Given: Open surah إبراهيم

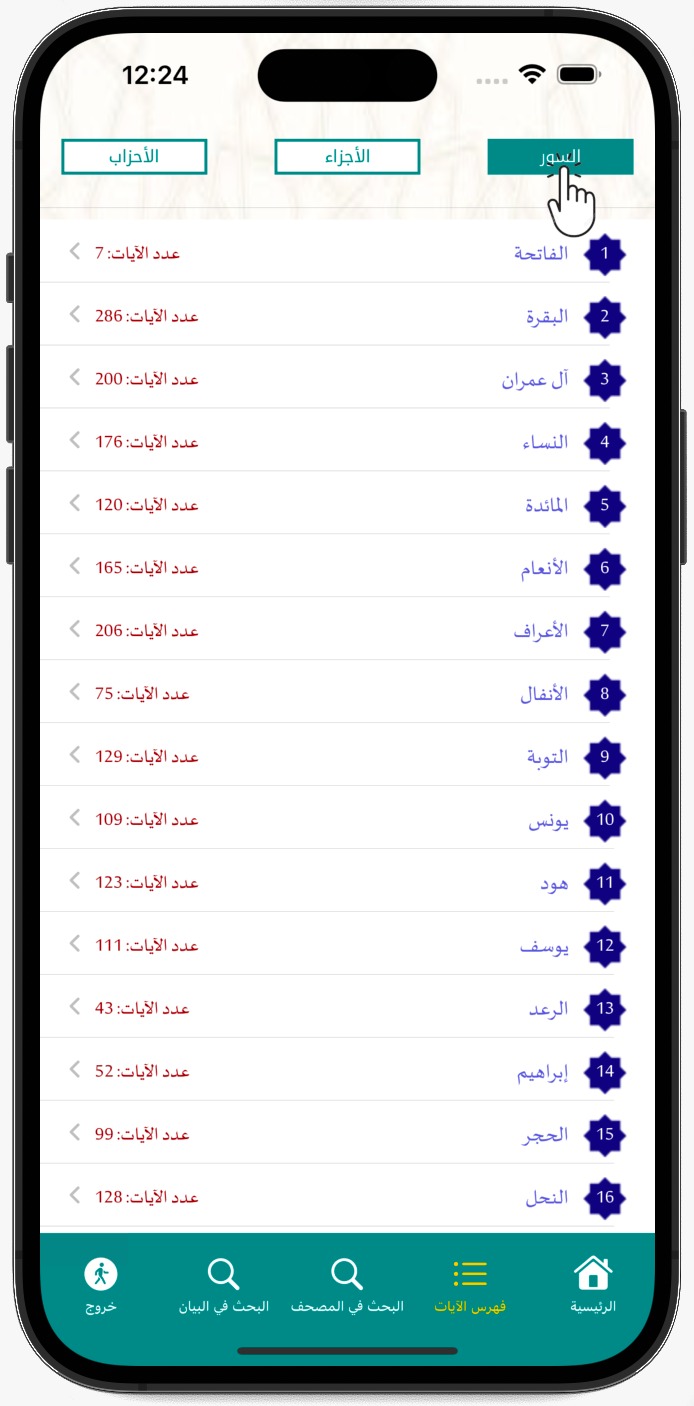Looking at the screenshot, I should pos(347,1071).
